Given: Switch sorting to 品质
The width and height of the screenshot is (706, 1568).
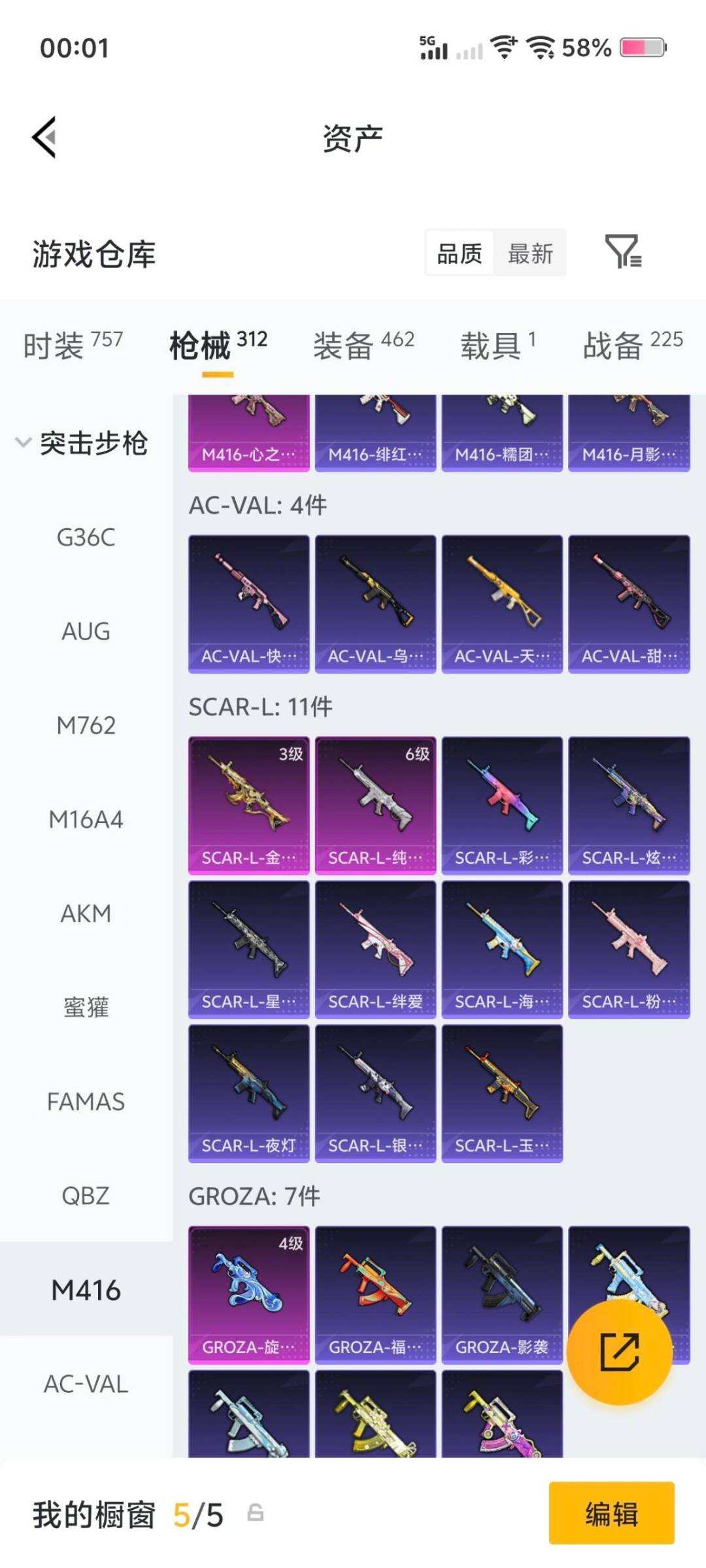Looking at the screenshot, I should (459, 253).
